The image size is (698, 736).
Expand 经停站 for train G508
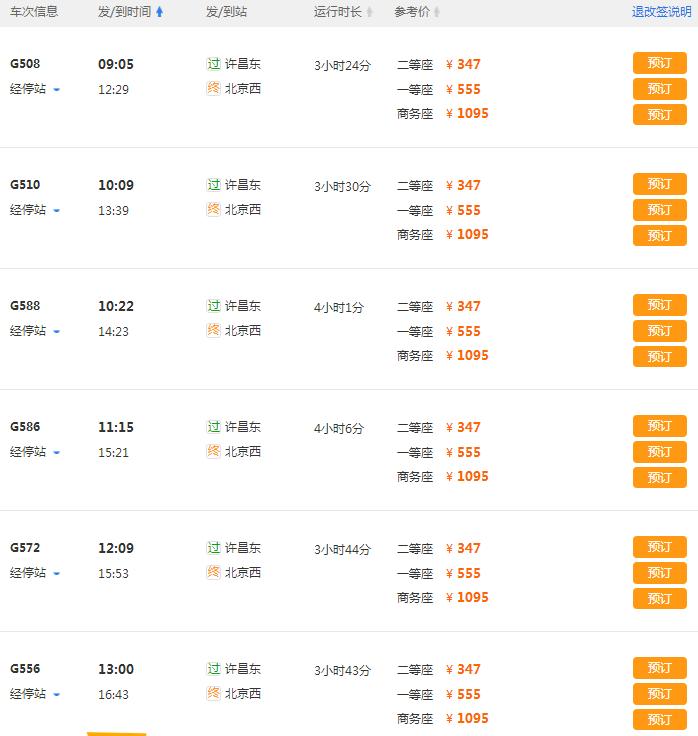(x=35, y=89)
